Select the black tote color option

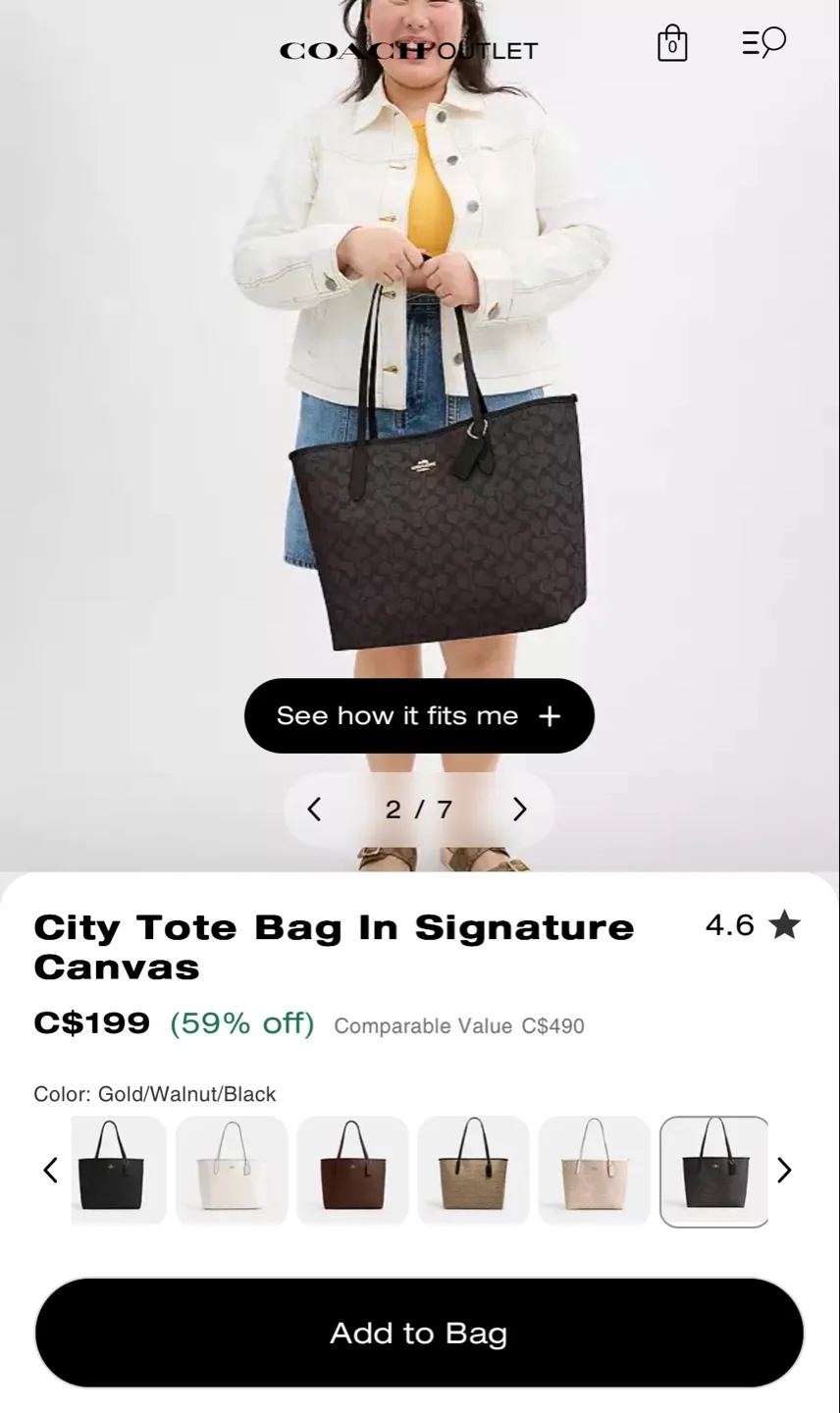click(118, 1171)
